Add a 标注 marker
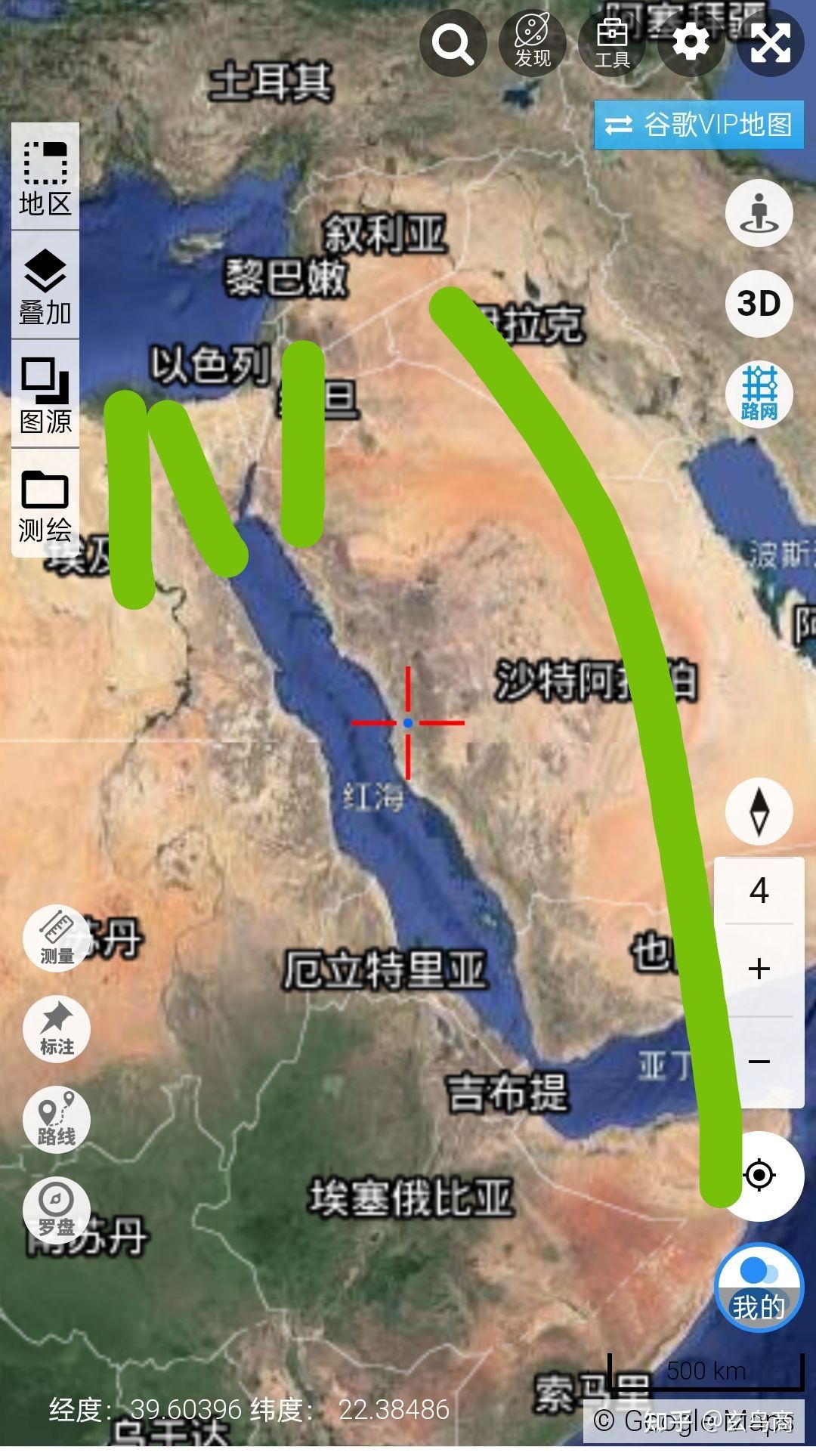The image size is (816, 1456). click(57, 1028)
